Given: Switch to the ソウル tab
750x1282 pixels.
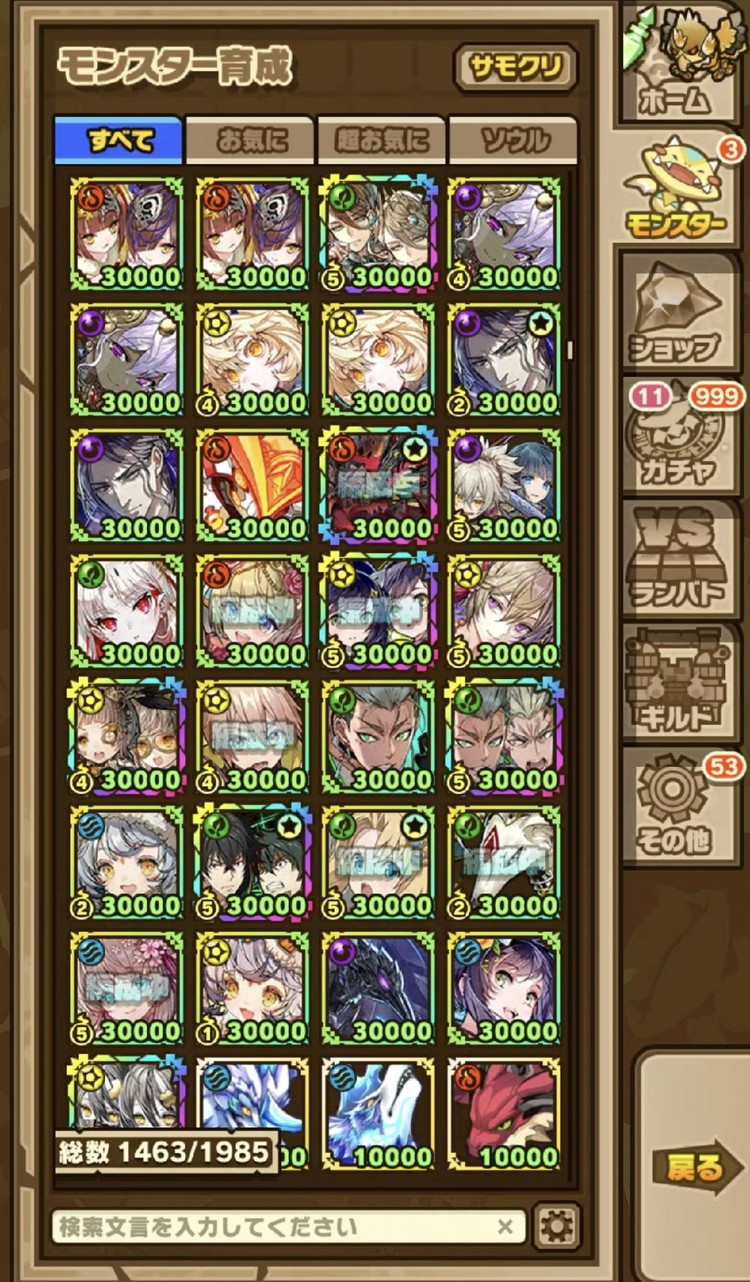Looking at the screenshot, I should (513, 140).
